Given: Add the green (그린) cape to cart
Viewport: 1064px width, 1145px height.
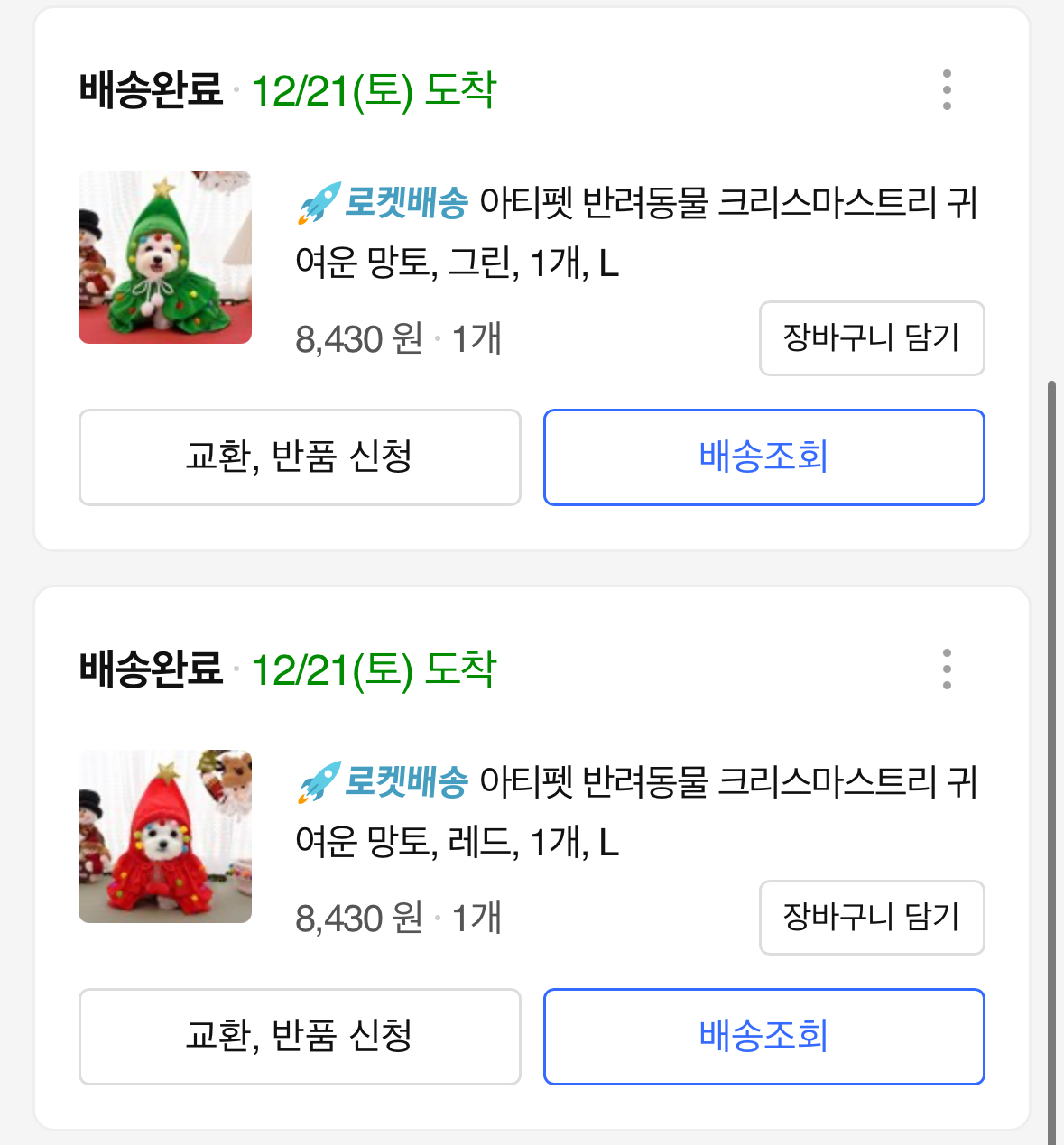Looking at the screenshot, I should click(x=871, y=338).
